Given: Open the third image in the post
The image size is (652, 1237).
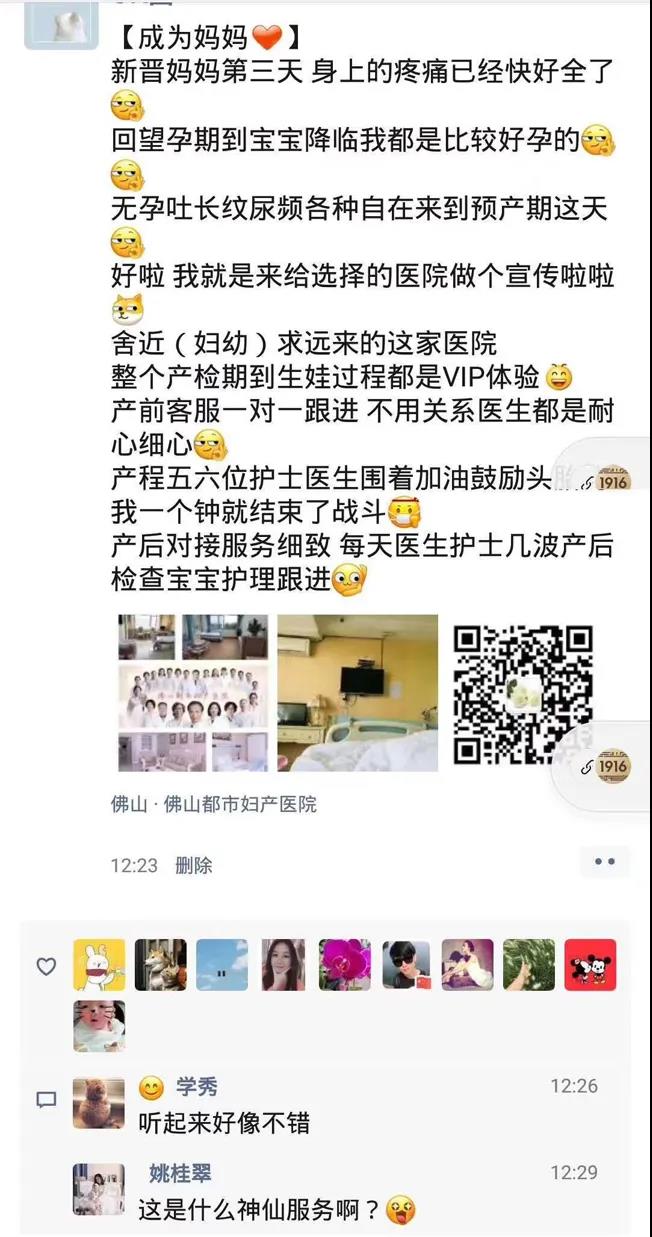Looking at the screenshot, I should tap(523, 692).
